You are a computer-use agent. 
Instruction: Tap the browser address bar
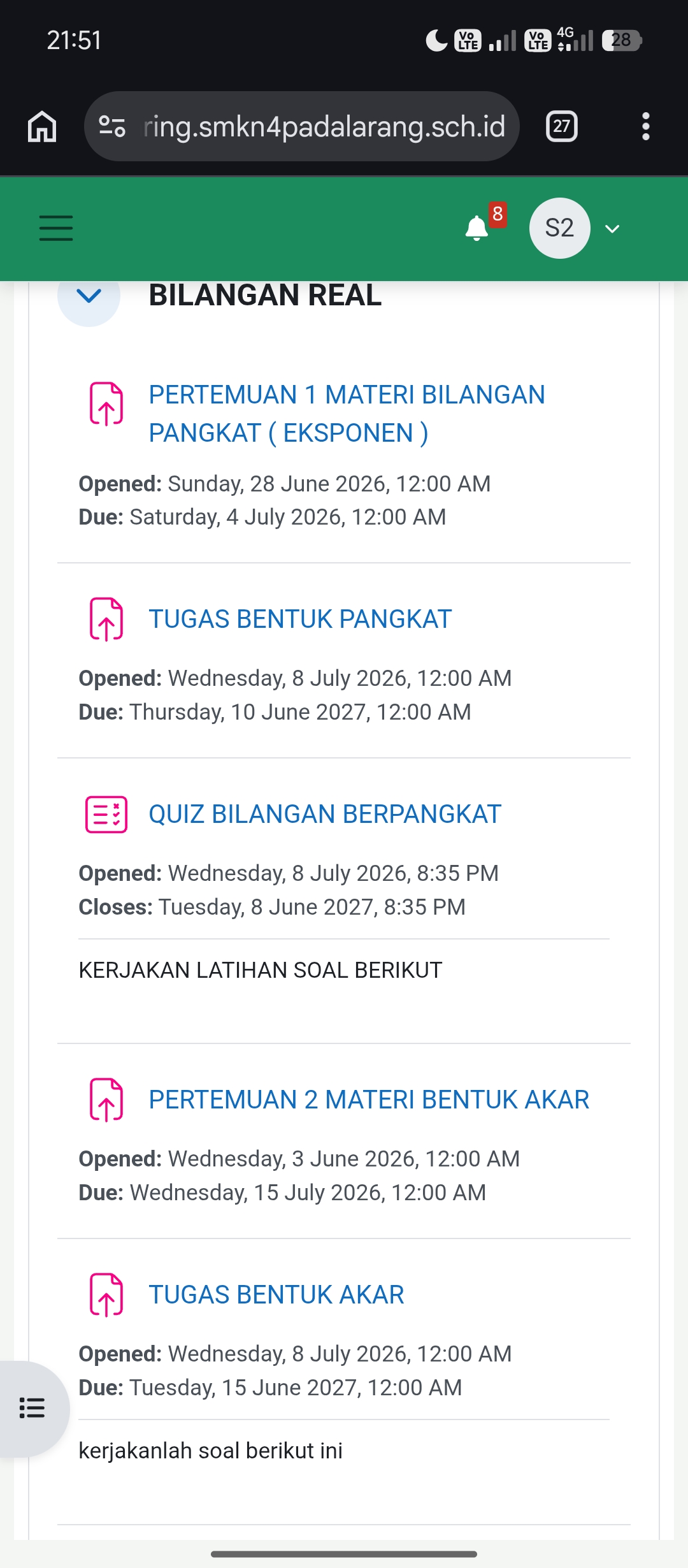coord(302,126)
